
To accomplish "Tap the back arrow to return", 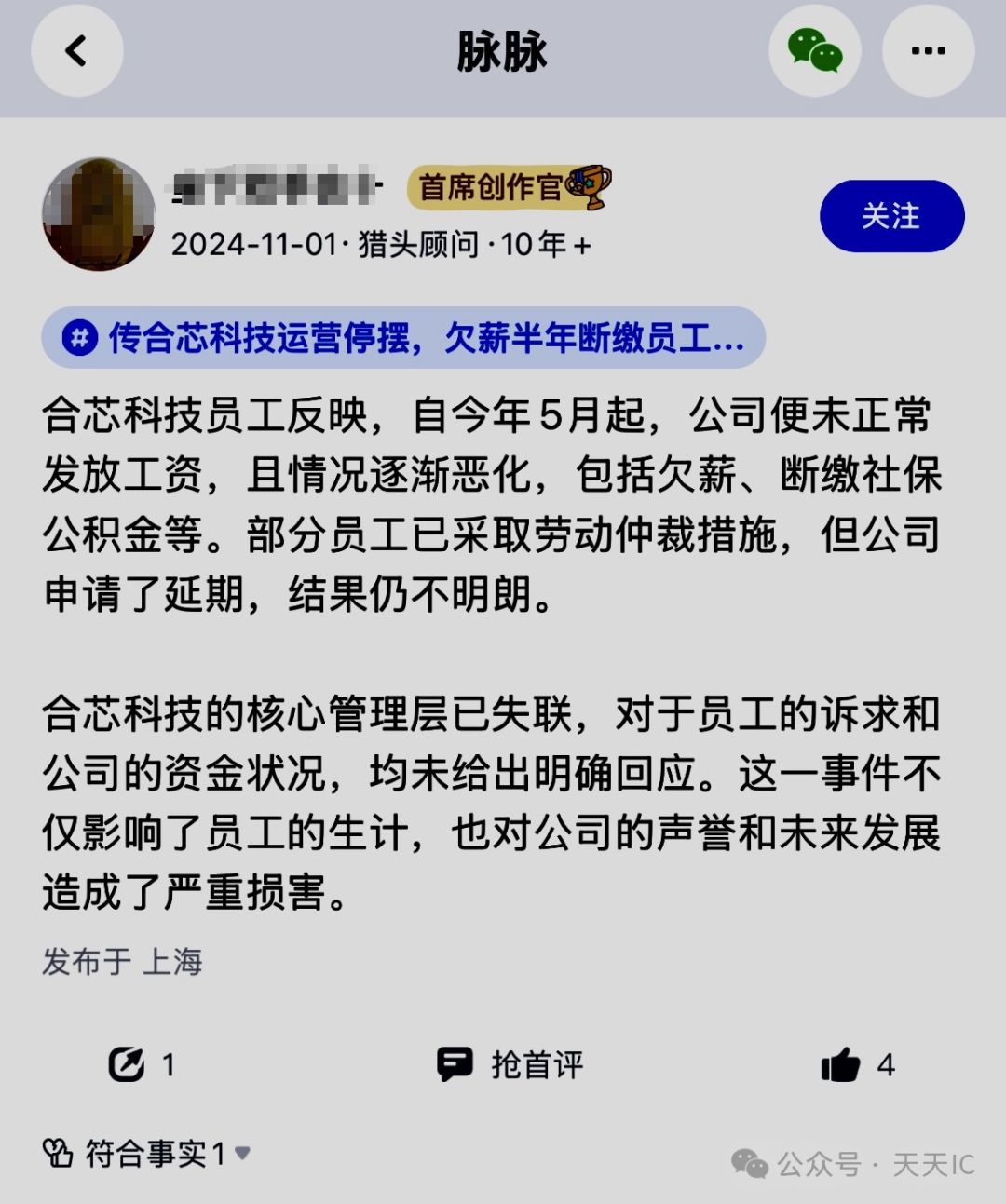I will (76, 52).
